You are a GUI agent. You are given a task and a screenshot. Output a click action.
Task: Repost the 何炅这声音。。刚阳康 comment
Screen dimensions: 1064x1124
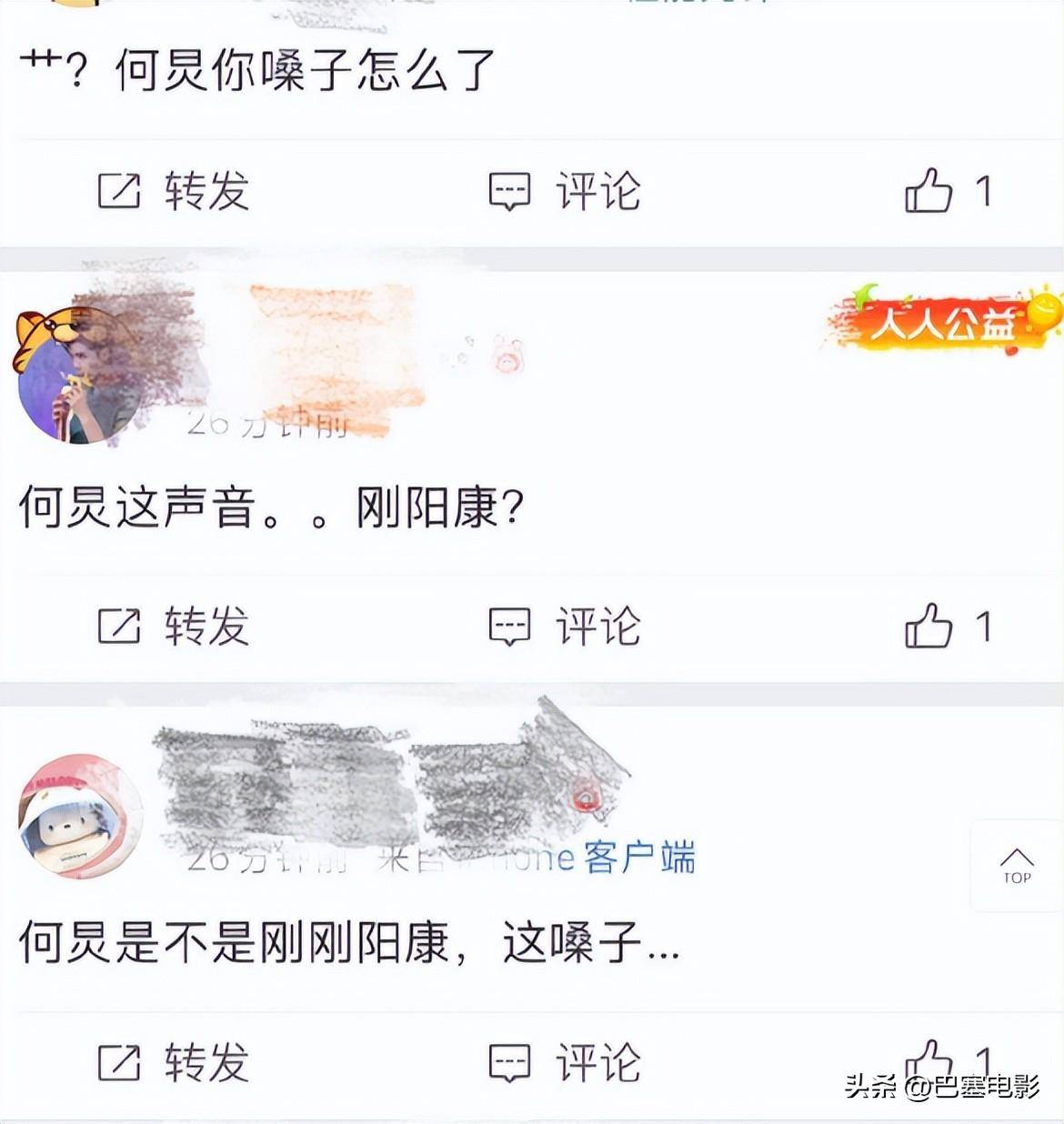(173, 627)
